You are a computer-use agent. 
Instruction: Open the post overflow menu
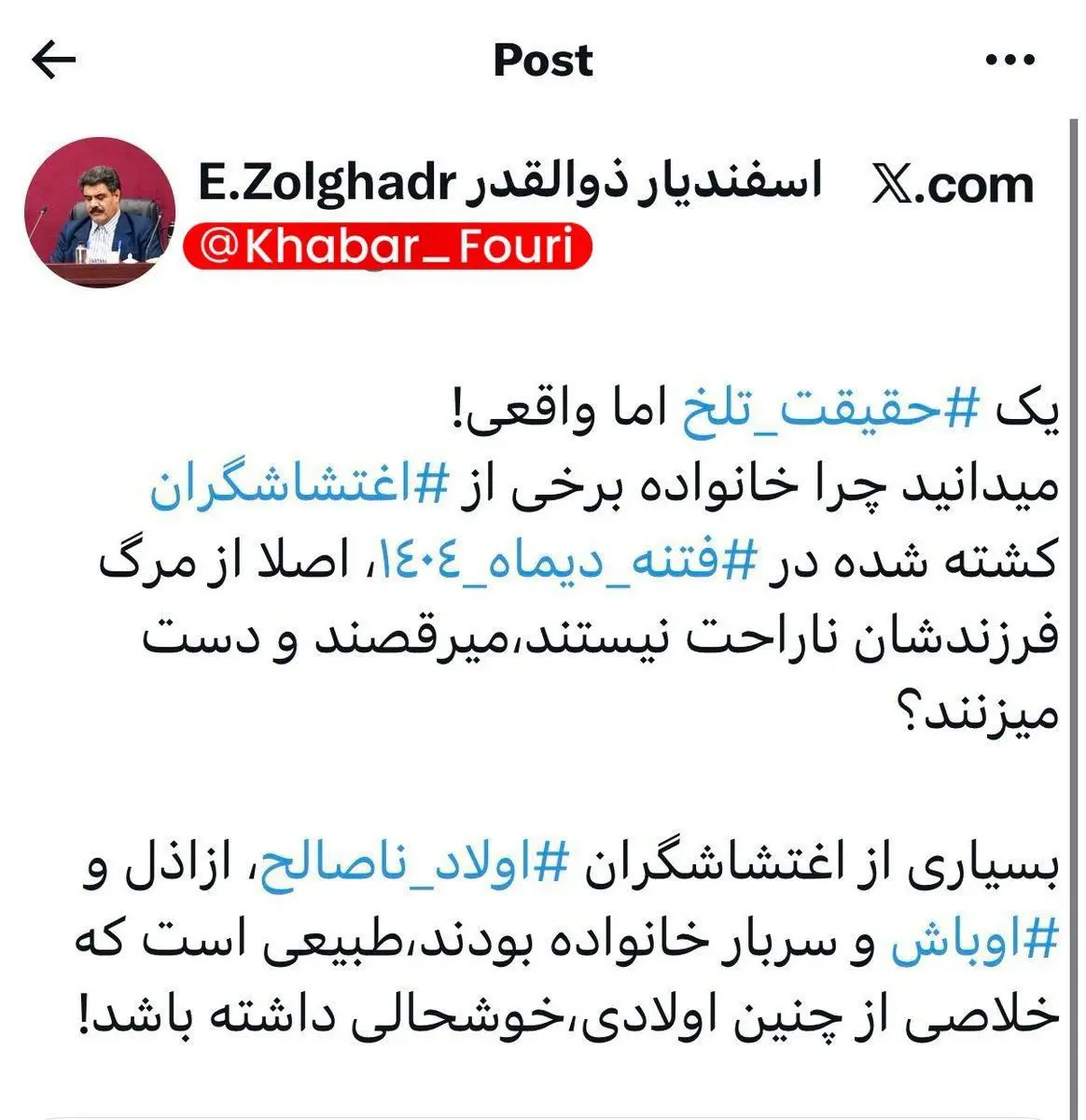point(1010,61)
